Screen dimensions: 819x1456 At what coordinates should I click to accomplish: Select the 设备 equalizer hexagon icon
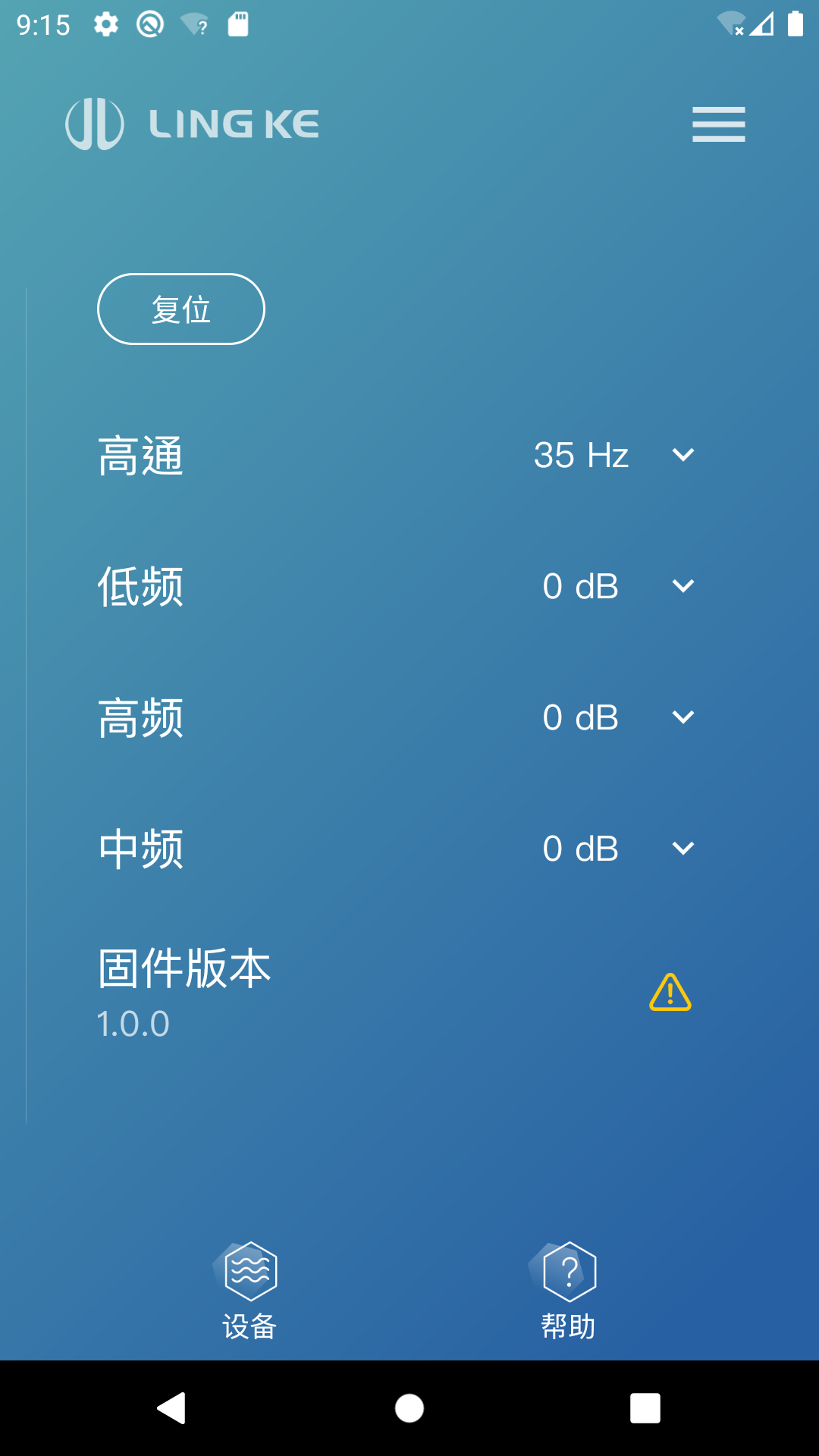(250, 1270)
